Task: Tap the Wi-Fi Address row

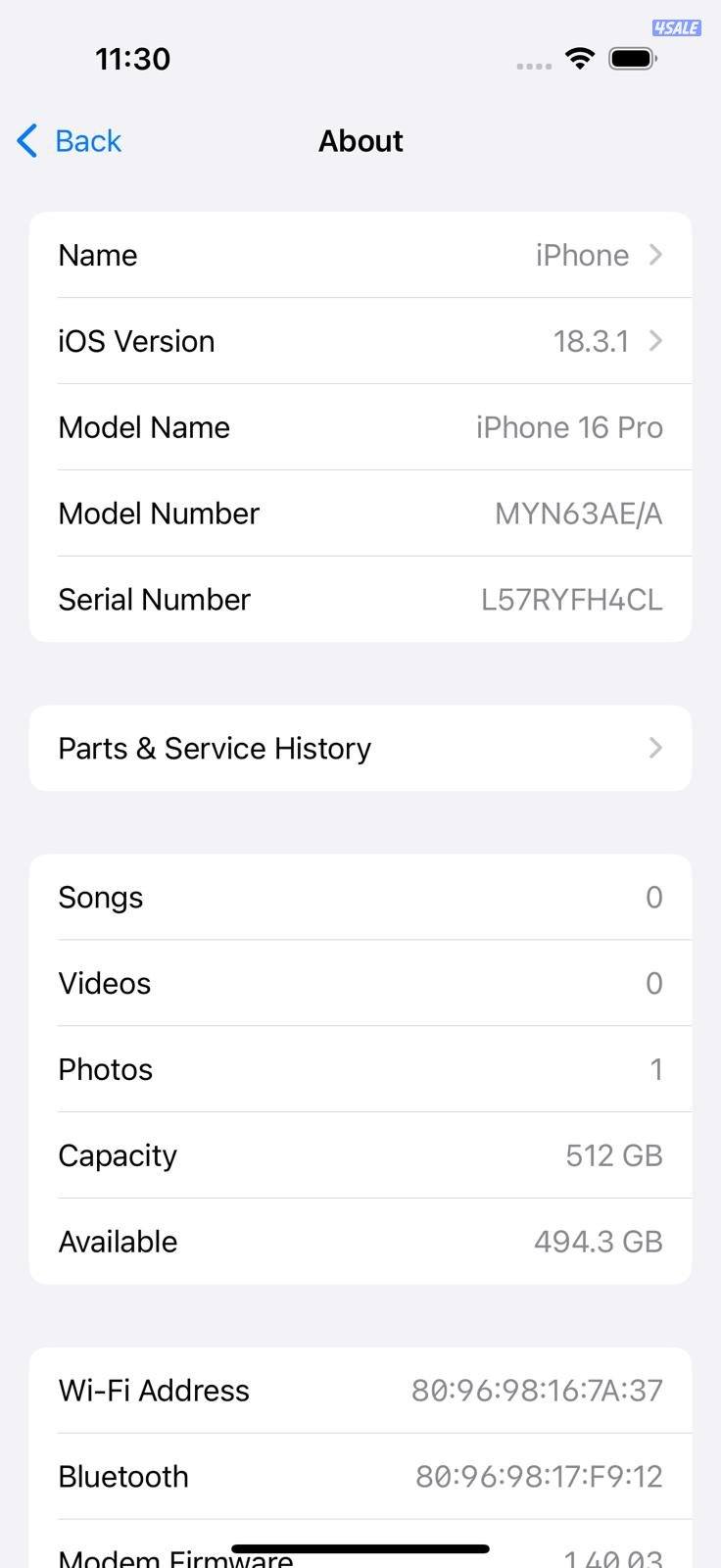Action: tap(360, 1390)
